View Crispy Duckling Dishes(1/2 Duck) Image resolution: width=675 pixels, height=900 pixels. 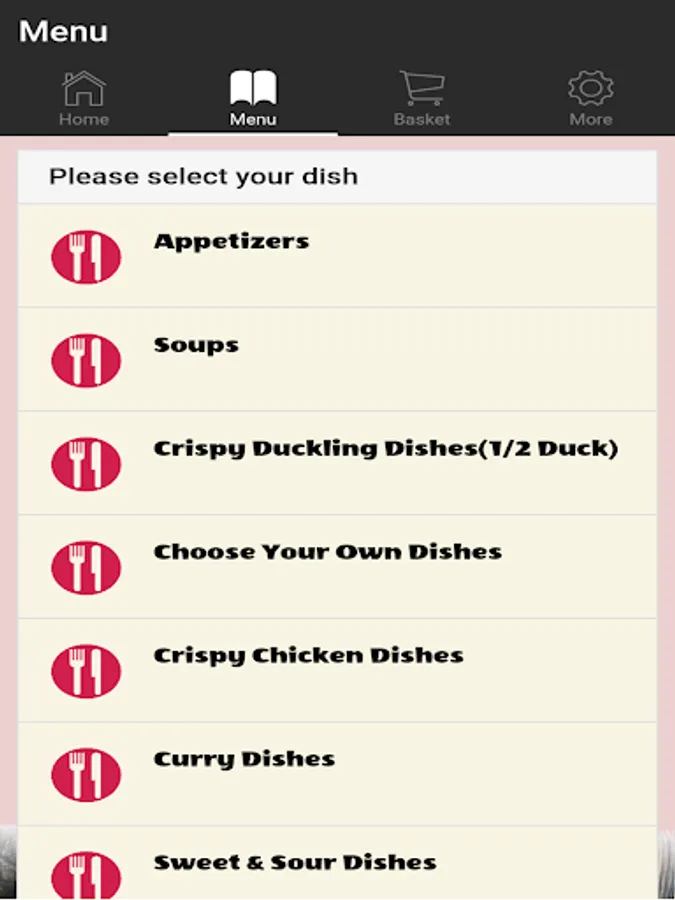(x=337, y=464)
